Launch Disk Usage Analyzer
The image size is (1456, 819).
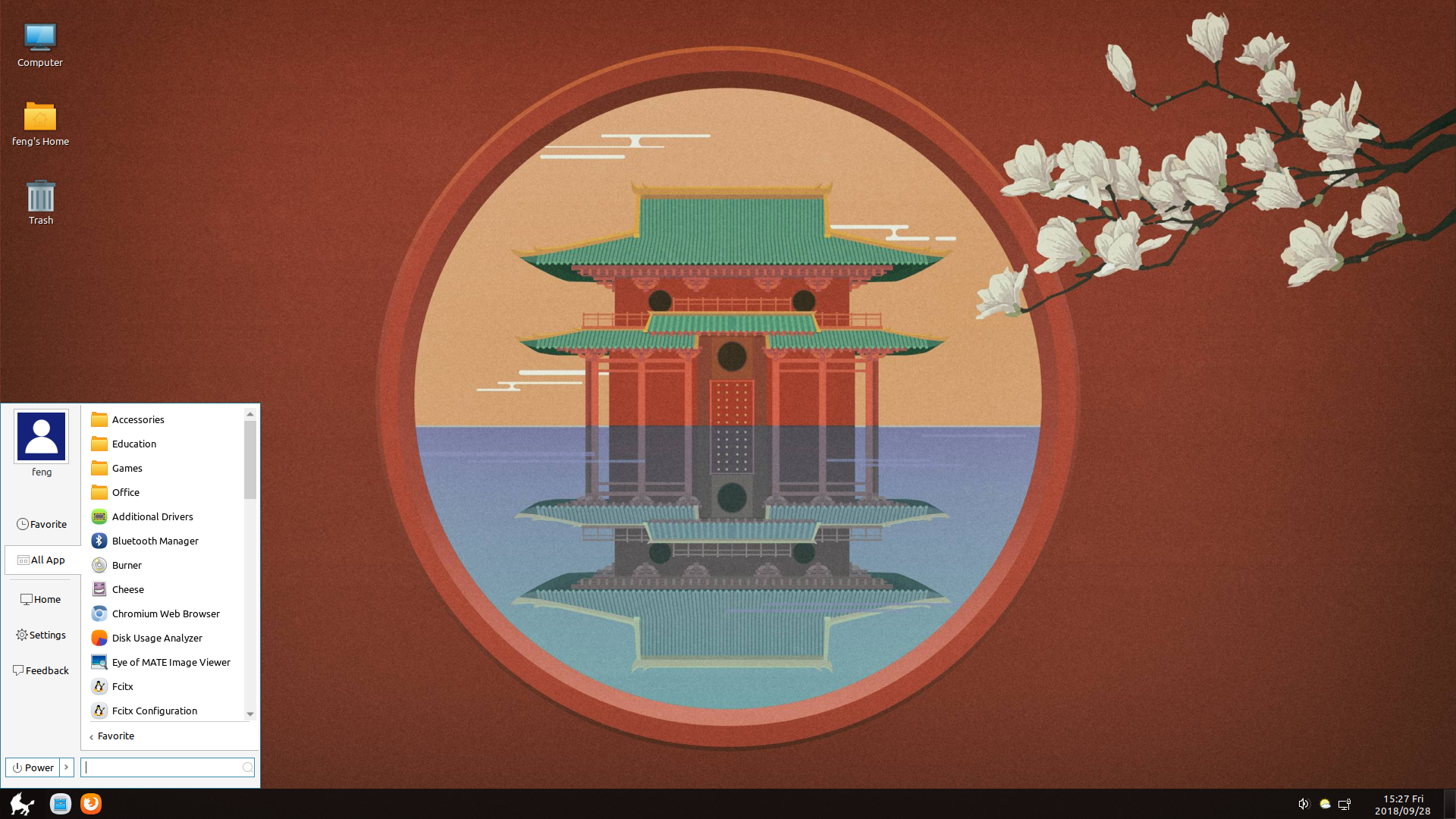coord(157,638)
